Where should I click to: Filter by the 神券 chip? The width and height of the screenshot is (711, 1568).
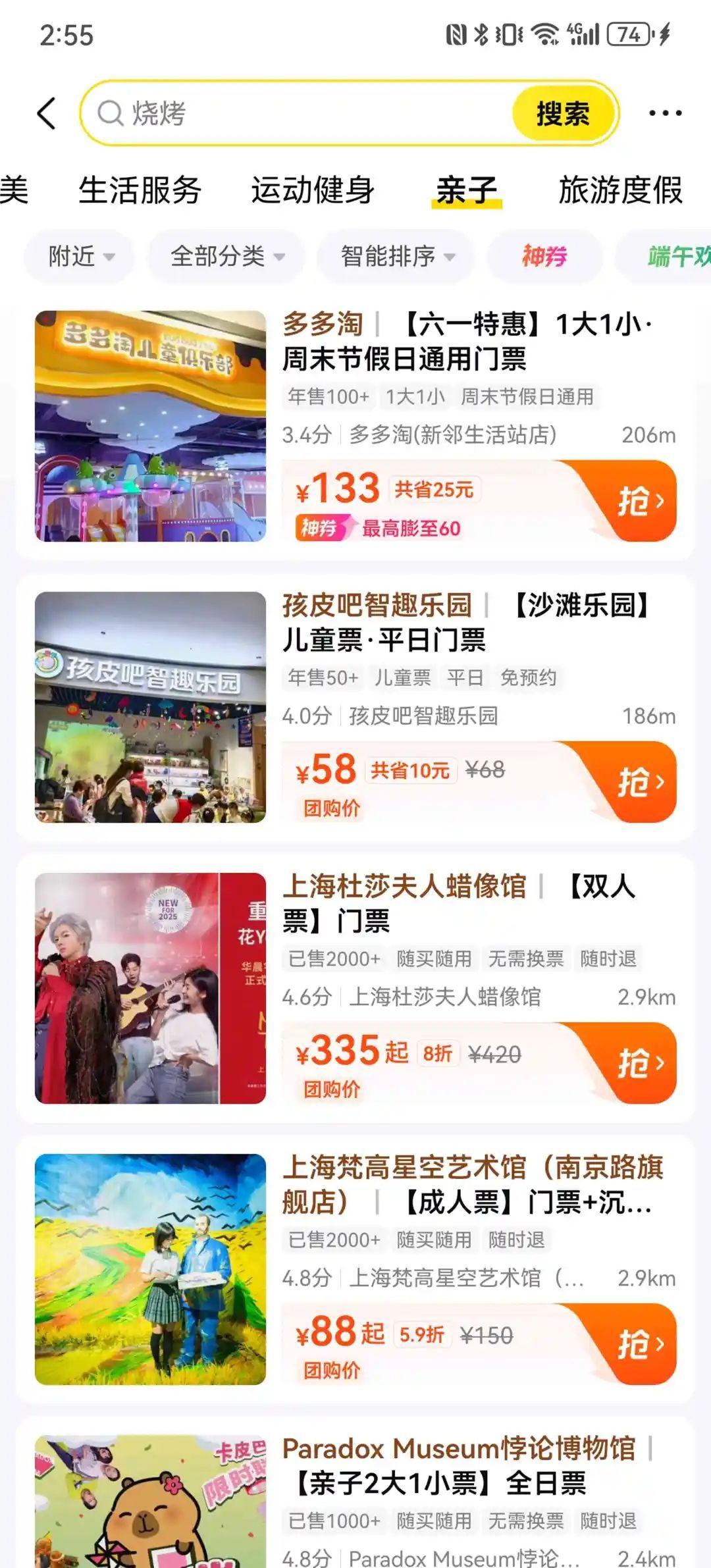(x=544, y=256)
